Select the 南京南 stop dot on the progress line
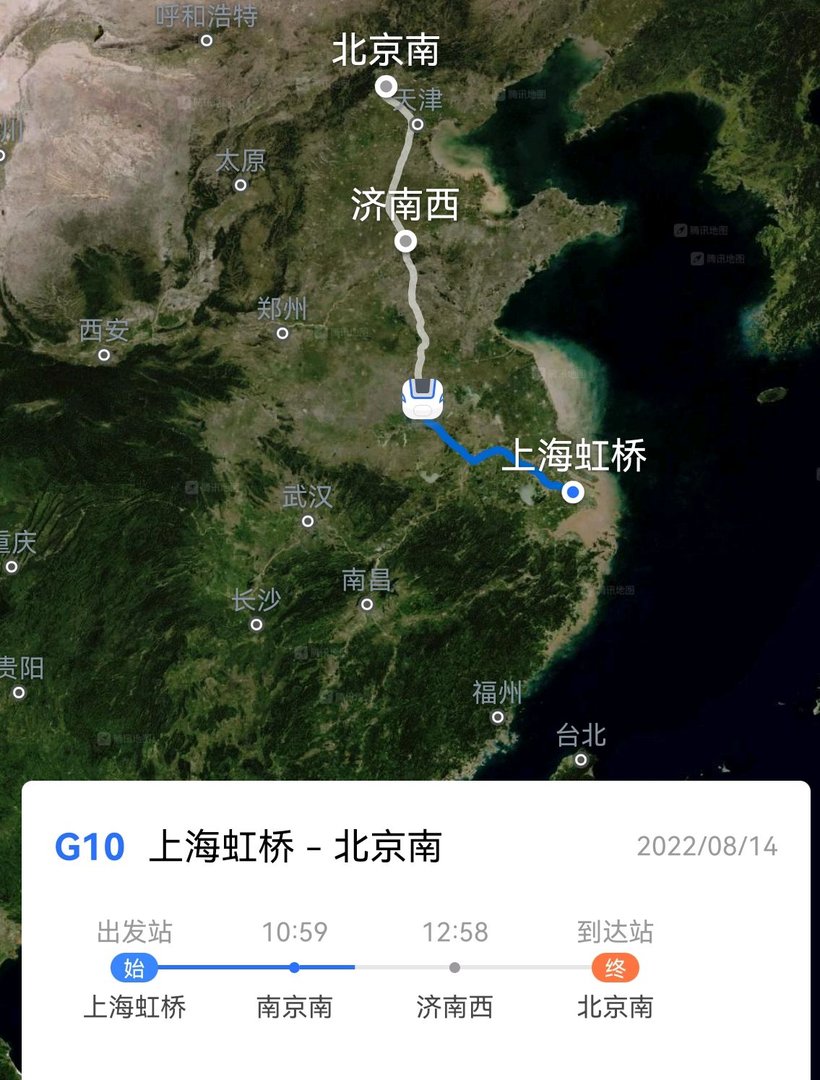This screenshot has width=820, height=1080. (294, 967)
